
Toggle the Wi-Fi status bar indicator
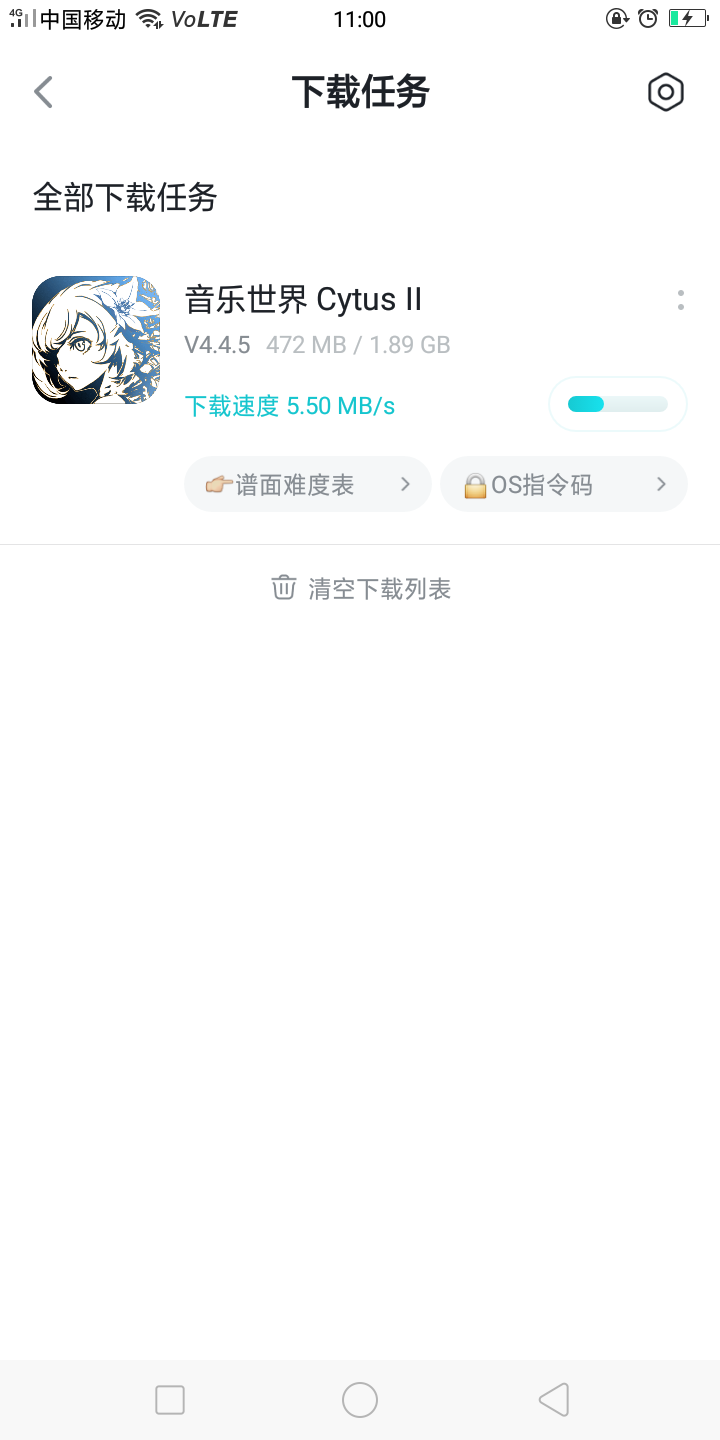click(148, 17)
